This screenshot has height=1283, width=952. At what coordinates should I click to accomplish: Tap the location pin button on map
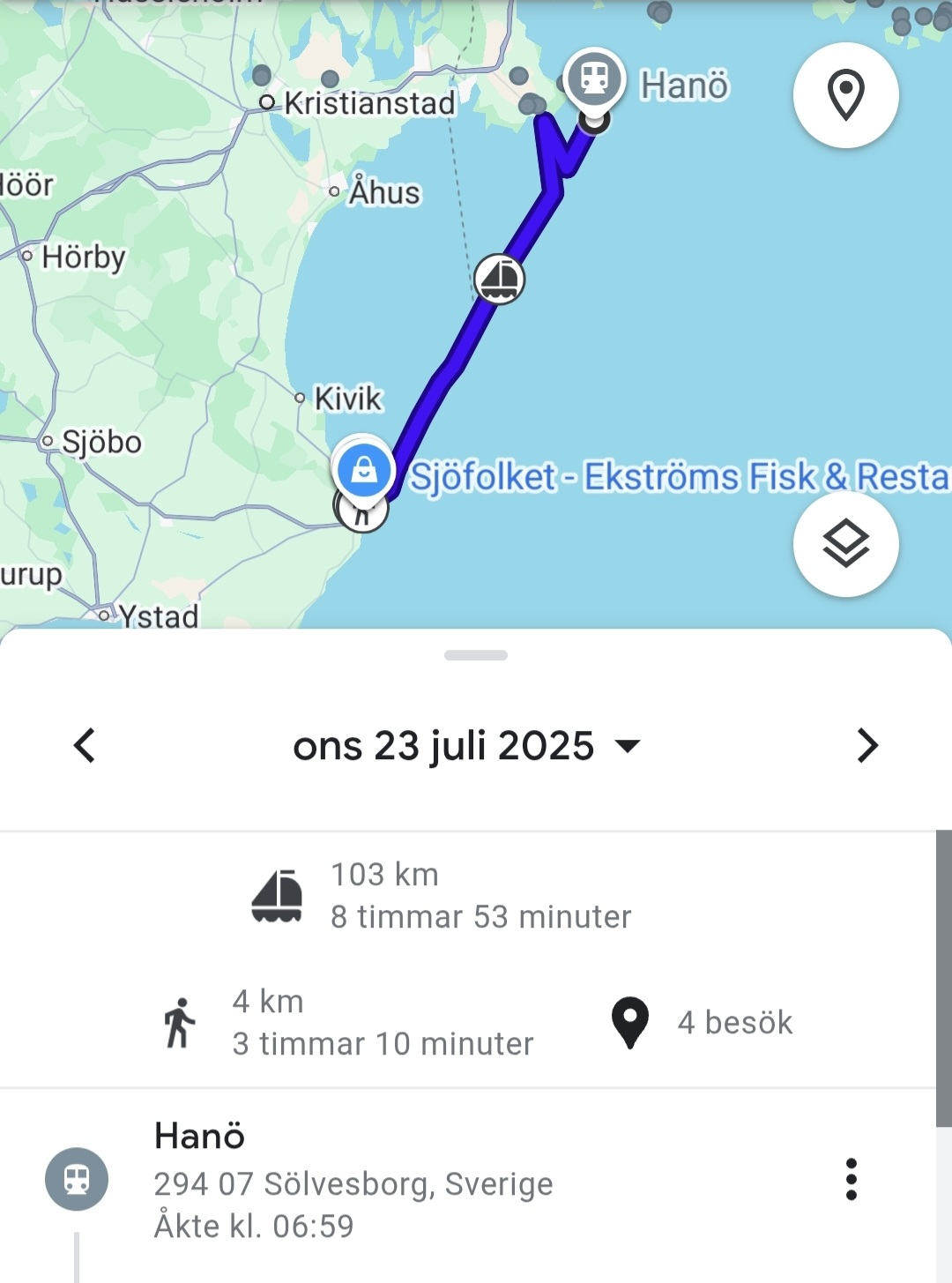click(845, 95)
